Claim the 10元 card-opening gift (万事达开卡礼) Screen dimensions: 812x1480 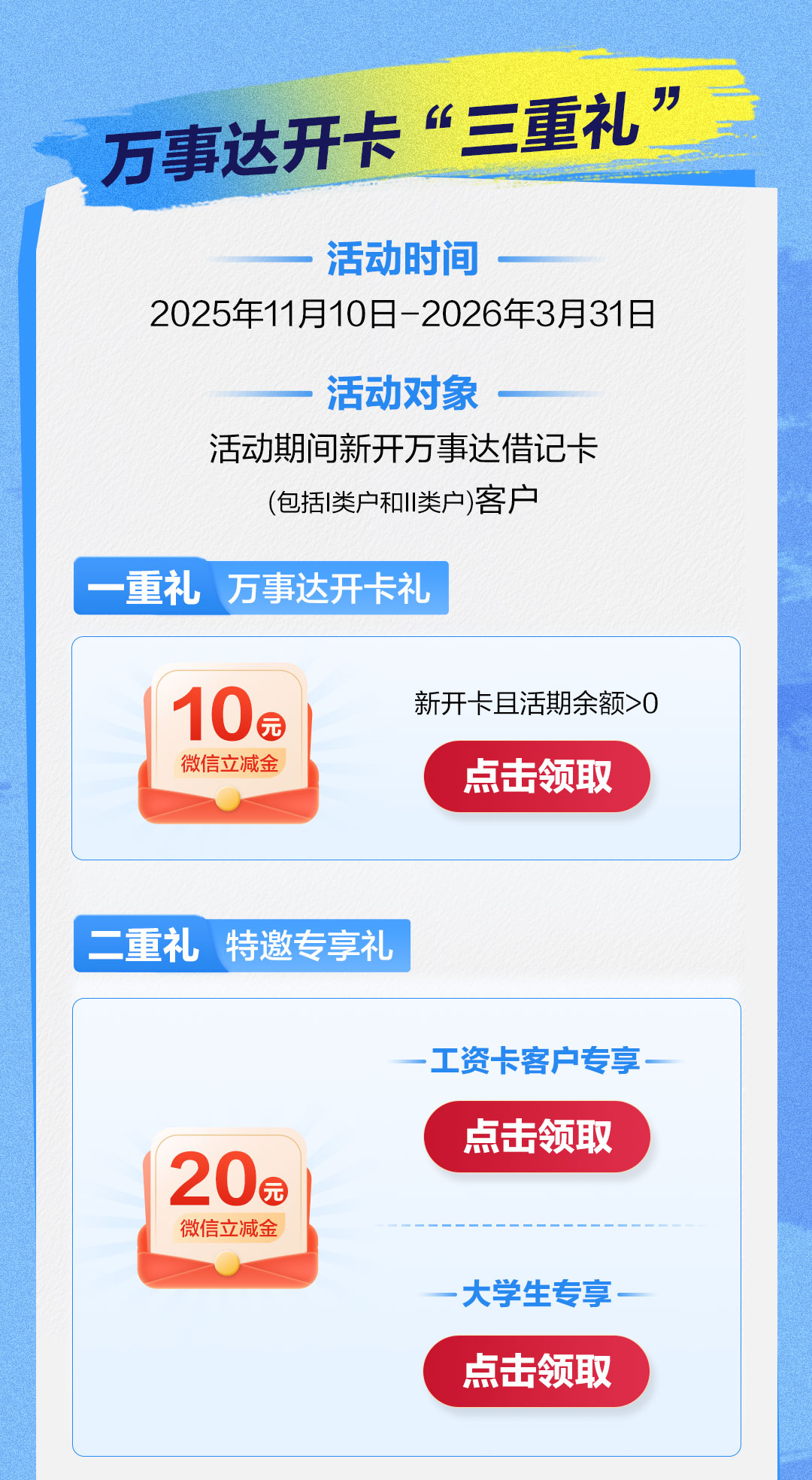pyautogui.click(x=537, y=776)
